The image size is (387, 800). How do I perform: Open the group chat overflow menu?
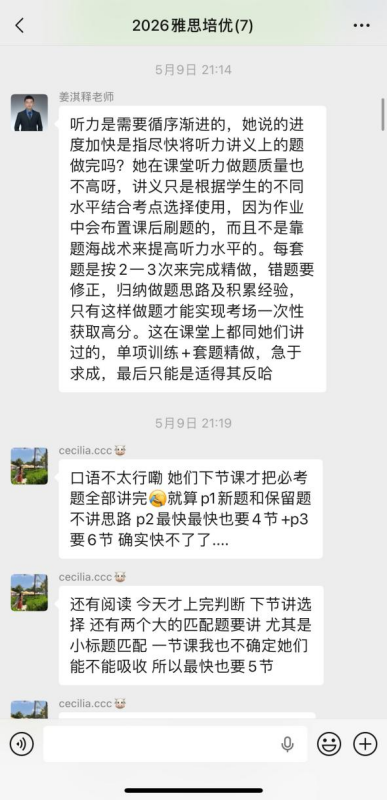tap(362, 26)
